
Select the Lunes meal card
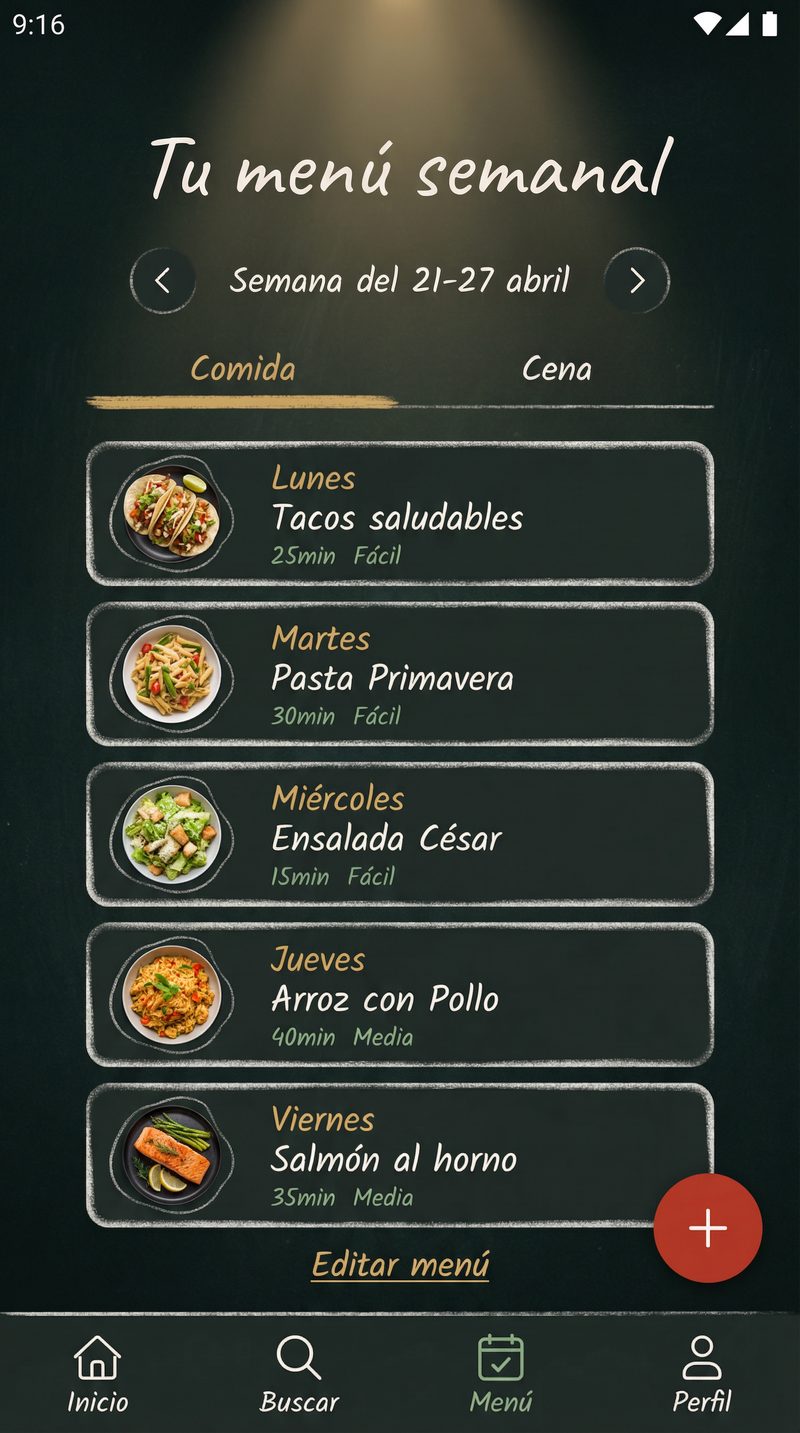400,515
